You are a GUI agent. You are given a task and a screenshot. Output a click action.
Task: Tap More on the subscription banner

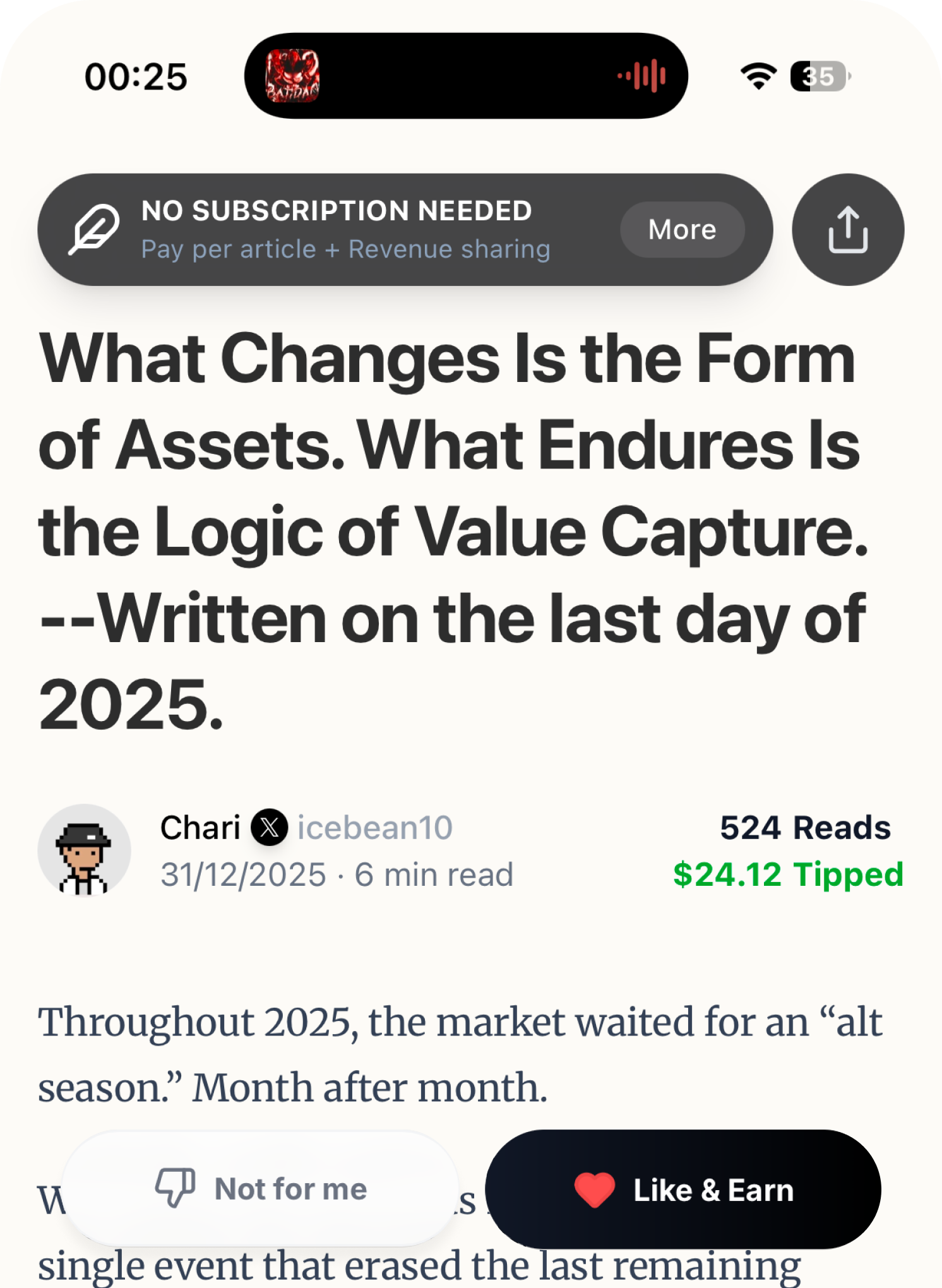[x=682, y=230]
